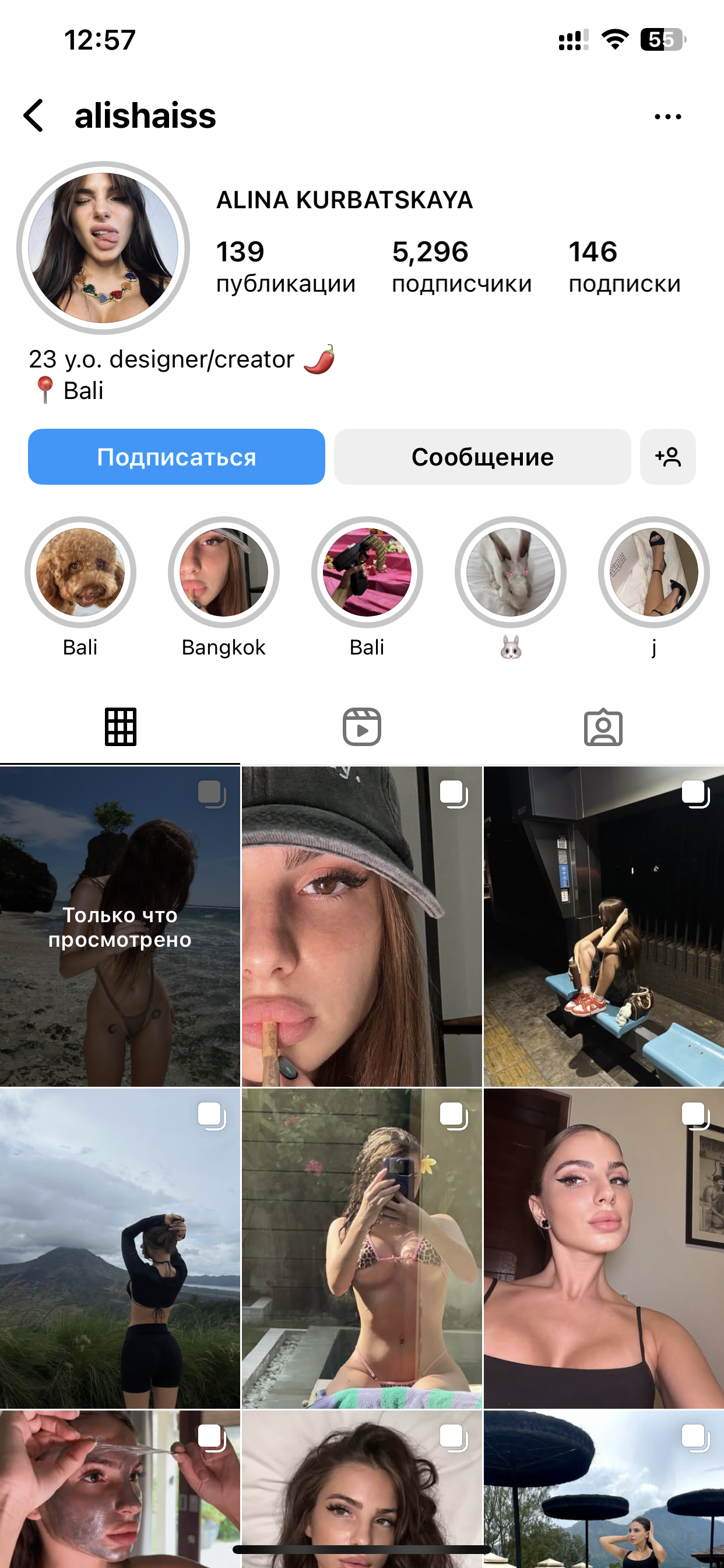The height and width of the screenshot is (1568, 724).
Task: Open the rabbit emoji highlight
Action: click(x=511, y=572)
